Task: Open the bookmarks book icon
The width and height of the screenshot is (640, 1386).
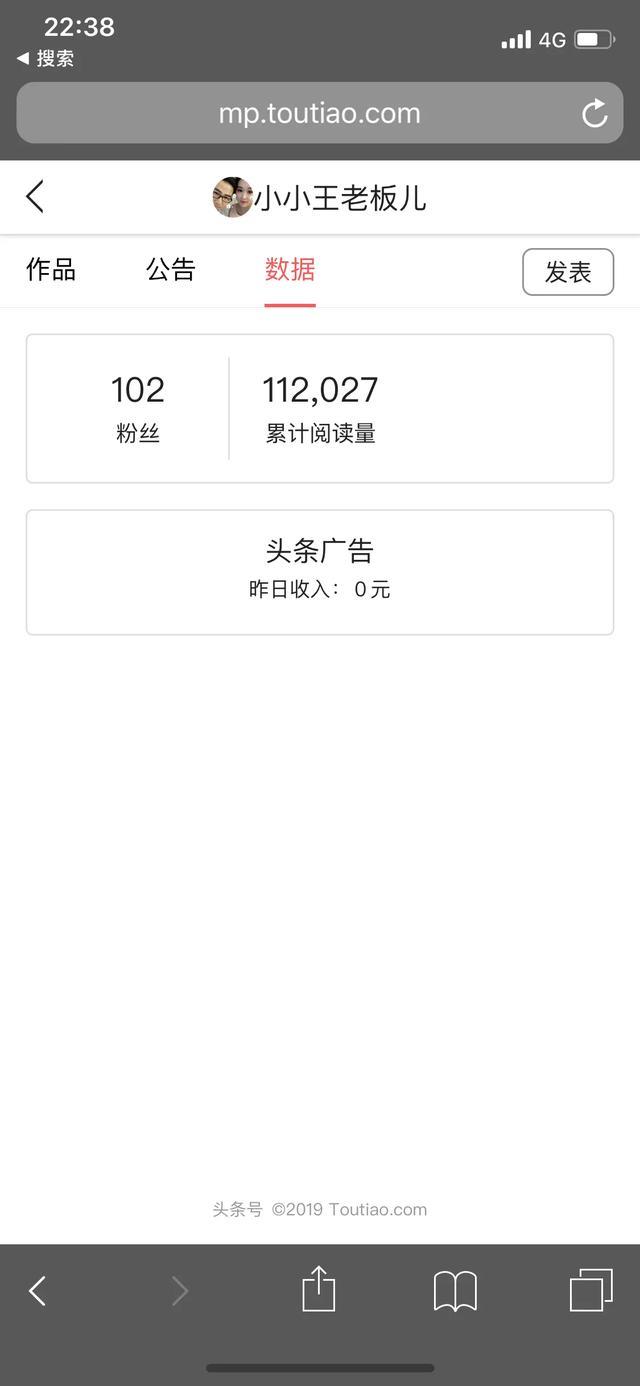Action: coord(455,1291)
